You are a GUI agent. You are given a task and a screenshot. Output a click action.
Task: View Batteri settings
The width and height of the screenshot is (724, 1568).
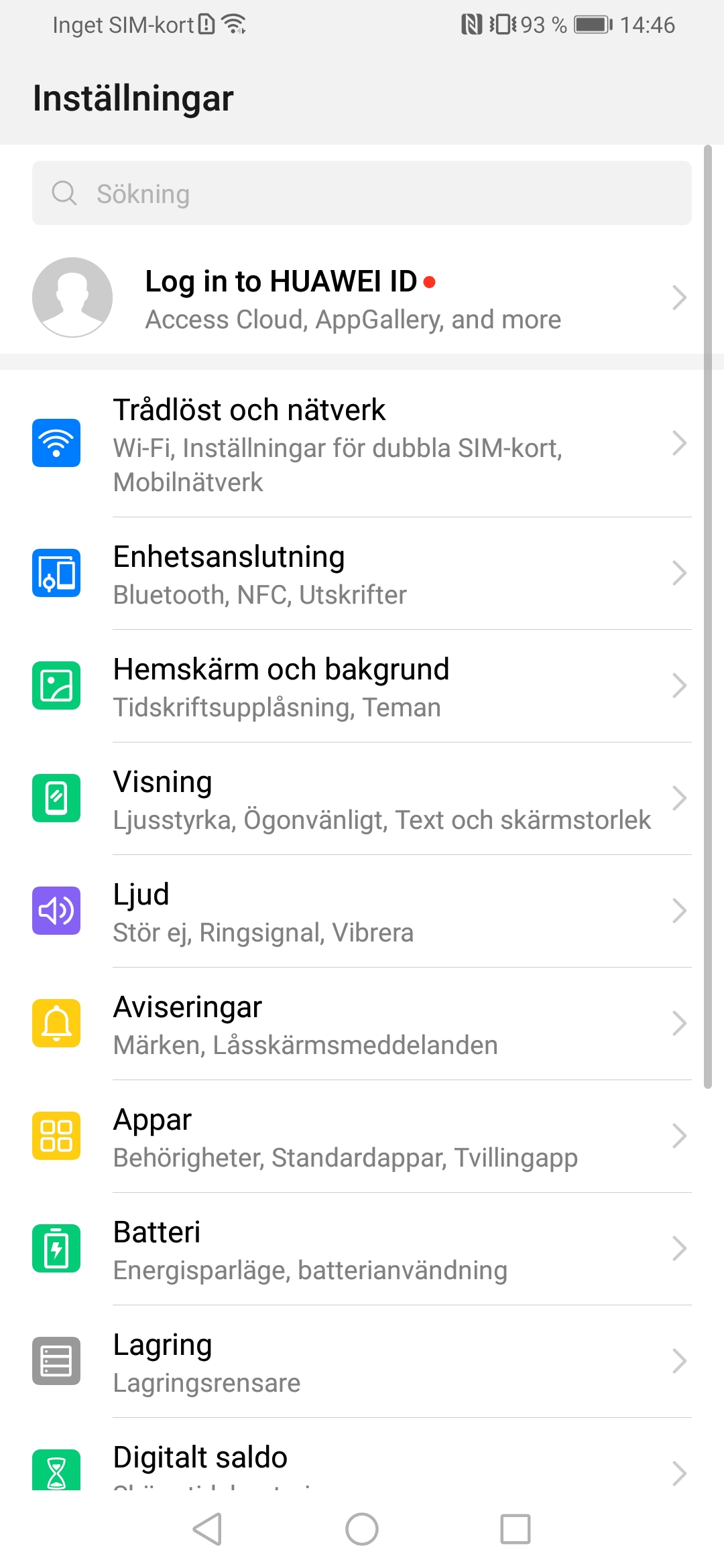tap(362, 1249)
